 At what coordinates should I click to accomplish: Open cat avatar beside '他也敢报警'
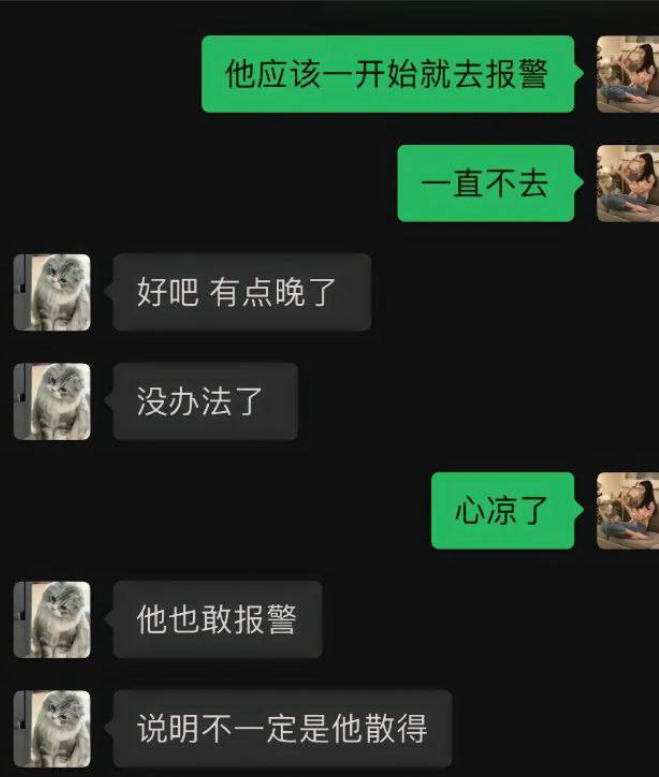pos(52,620)
